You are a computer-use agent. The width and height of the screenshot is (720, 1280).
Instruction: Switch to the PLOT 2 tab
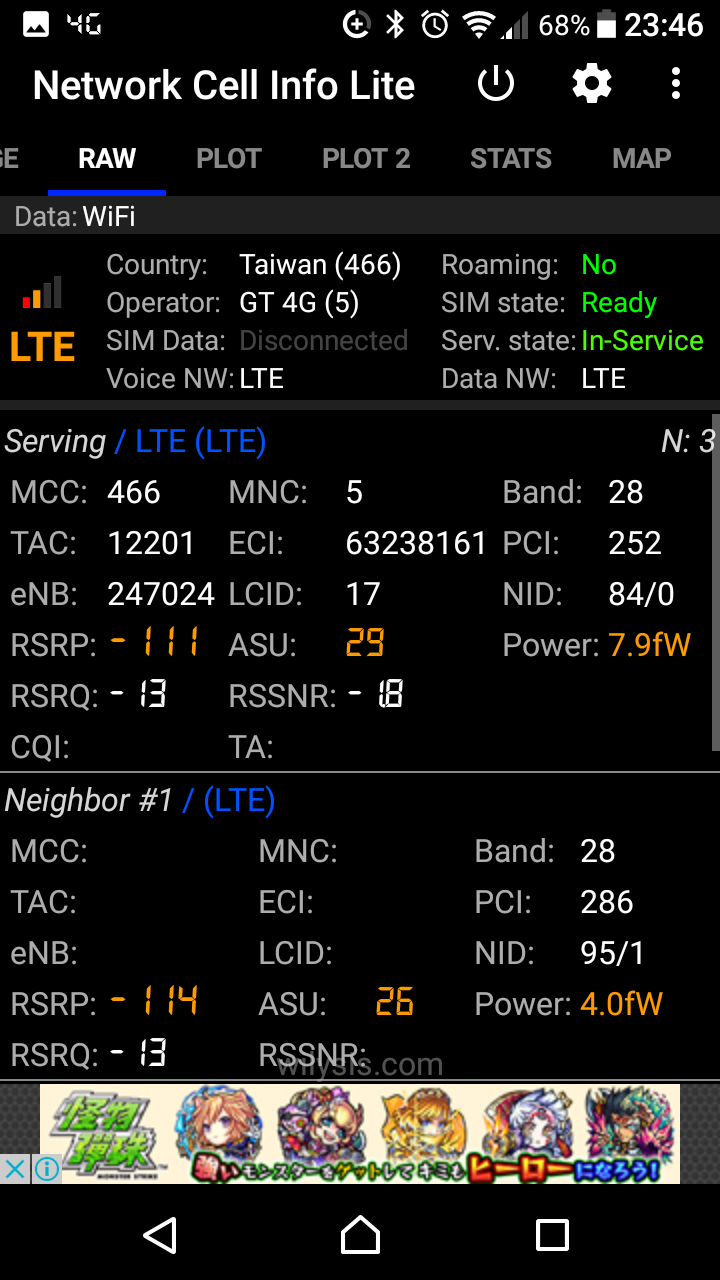(366, 159)
